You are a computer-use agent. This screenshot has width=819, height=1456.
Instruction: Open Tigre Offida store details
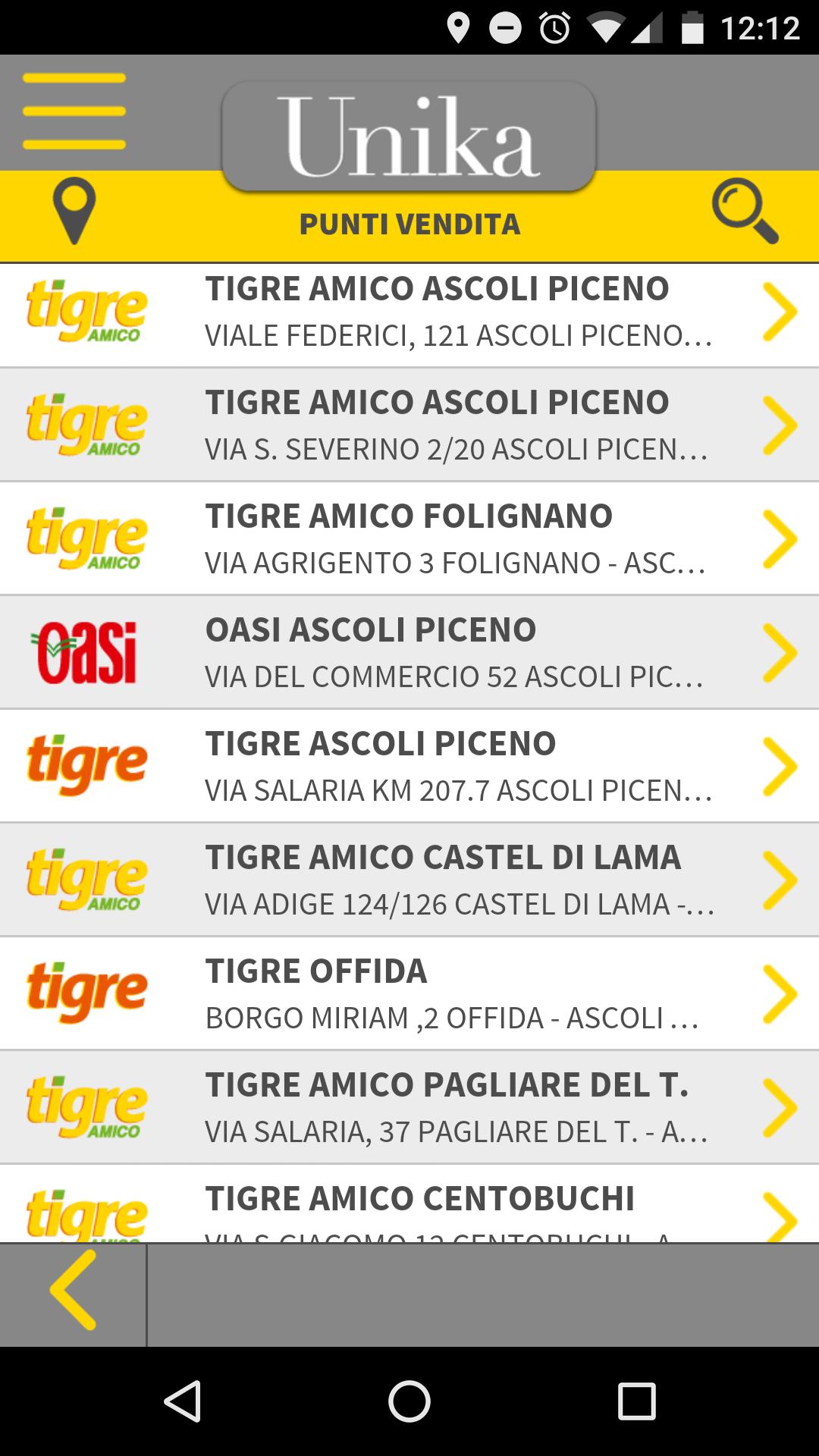click(x=409, y=994)
